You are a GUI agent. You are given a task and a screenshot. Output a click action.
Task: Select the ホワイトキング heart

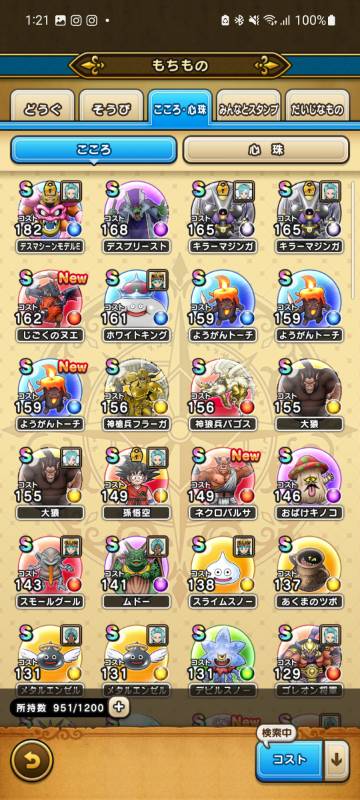coord(136,306)
